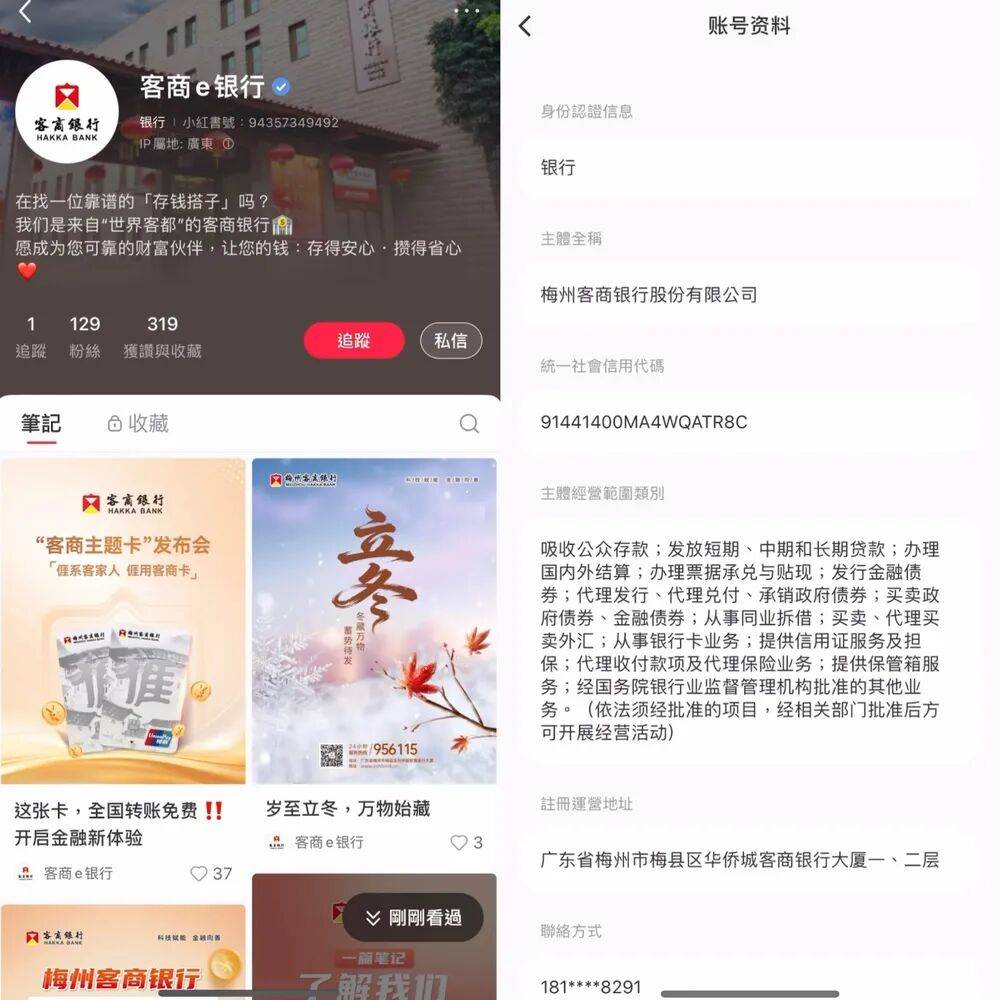Switch to the 筆記 tab
1000x1000 pixels.
pyautogui.click(x=41, y=424)
